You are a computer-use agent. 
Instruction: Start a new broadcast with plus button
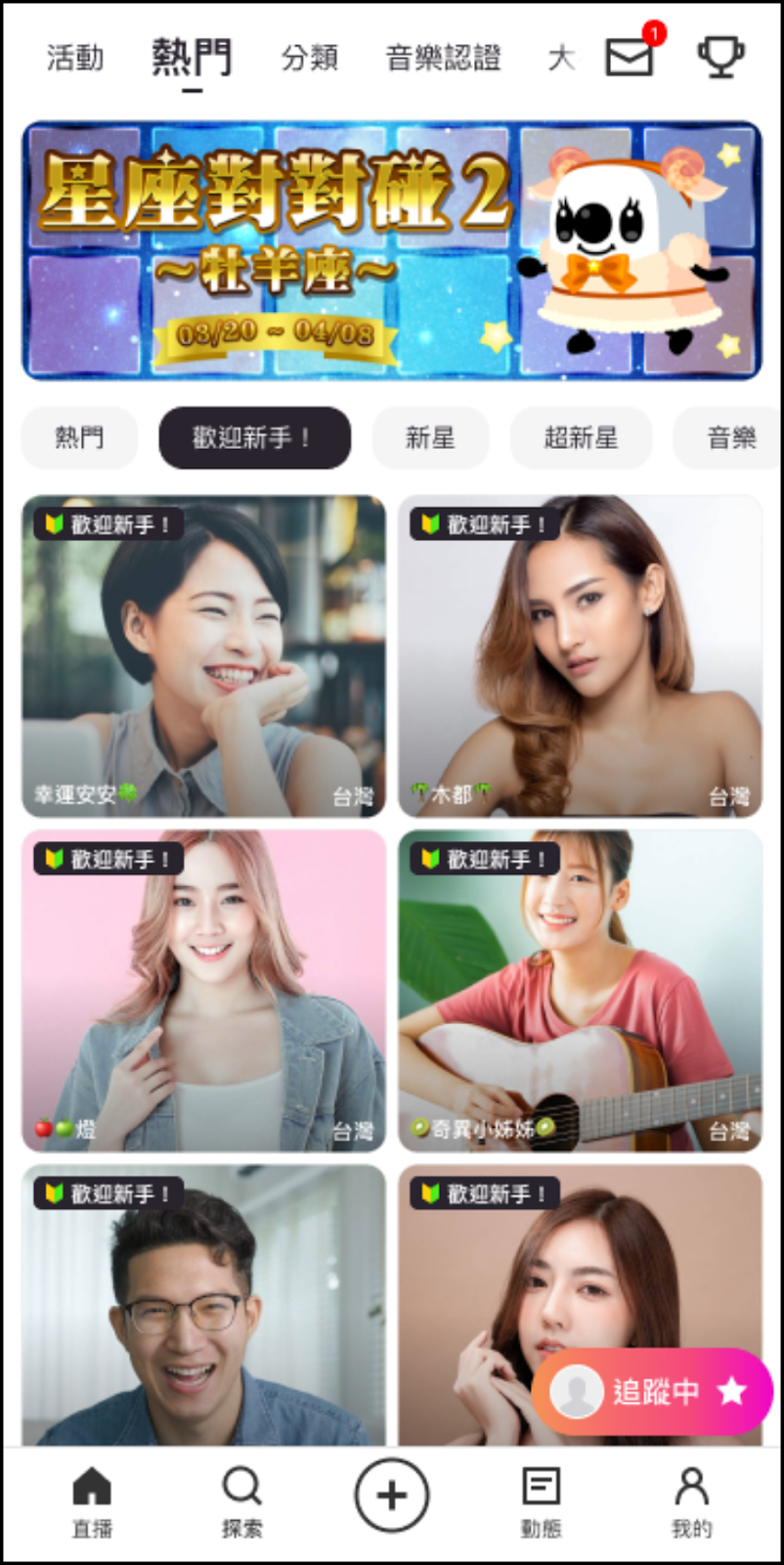391,1495
